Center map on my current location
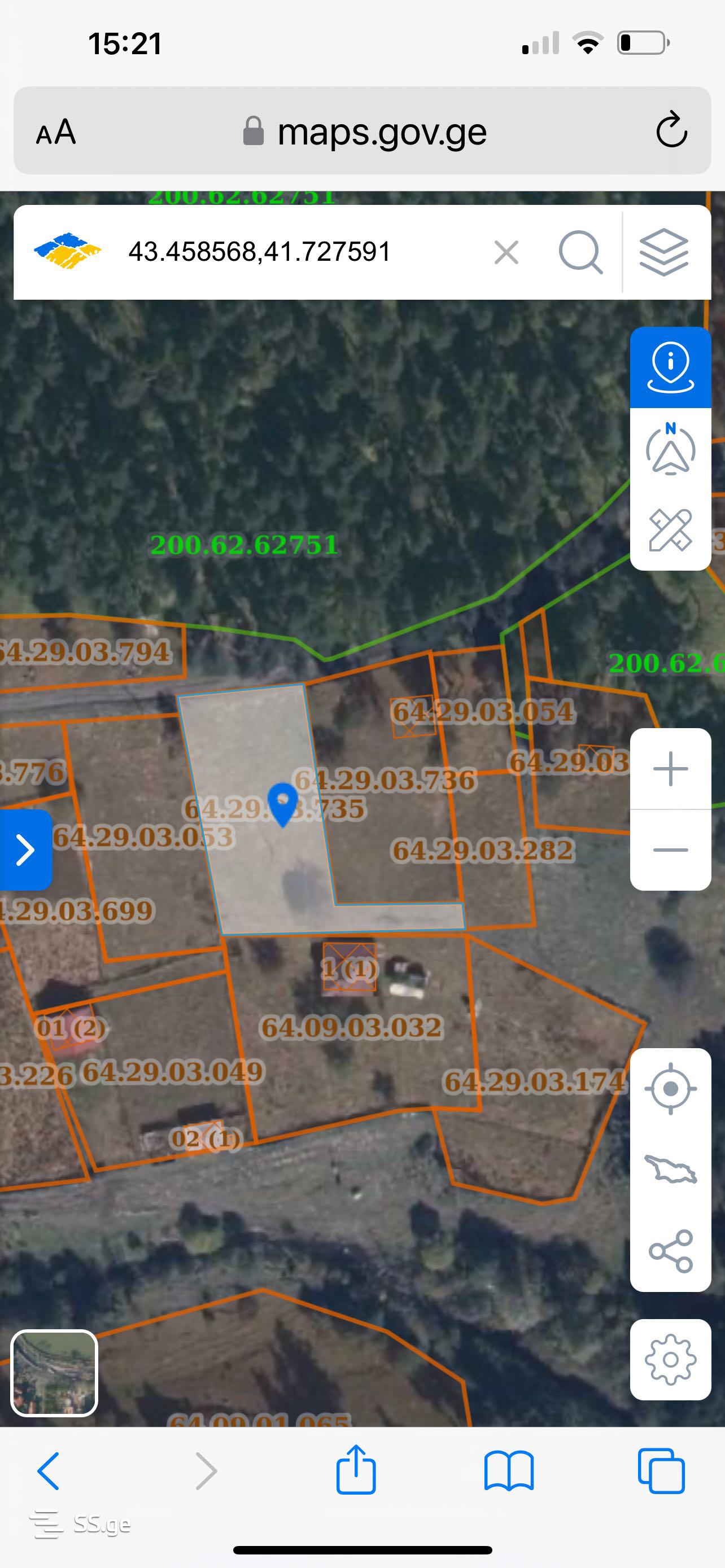725x1568 pixels. (670, 1089)
